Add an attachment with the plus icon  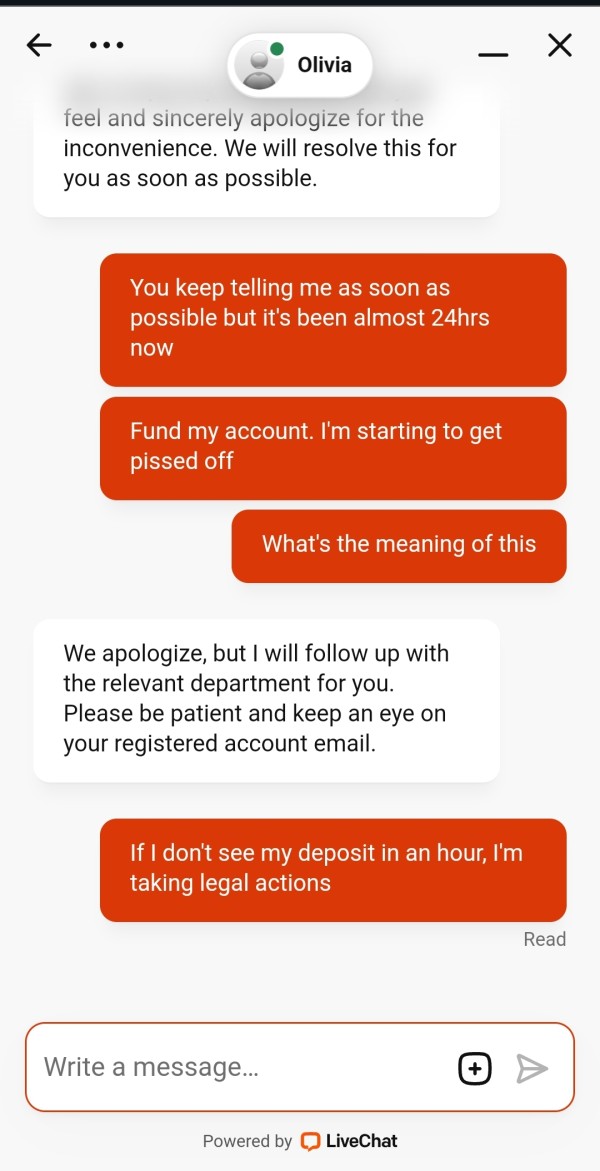(x=474, y=1069)
